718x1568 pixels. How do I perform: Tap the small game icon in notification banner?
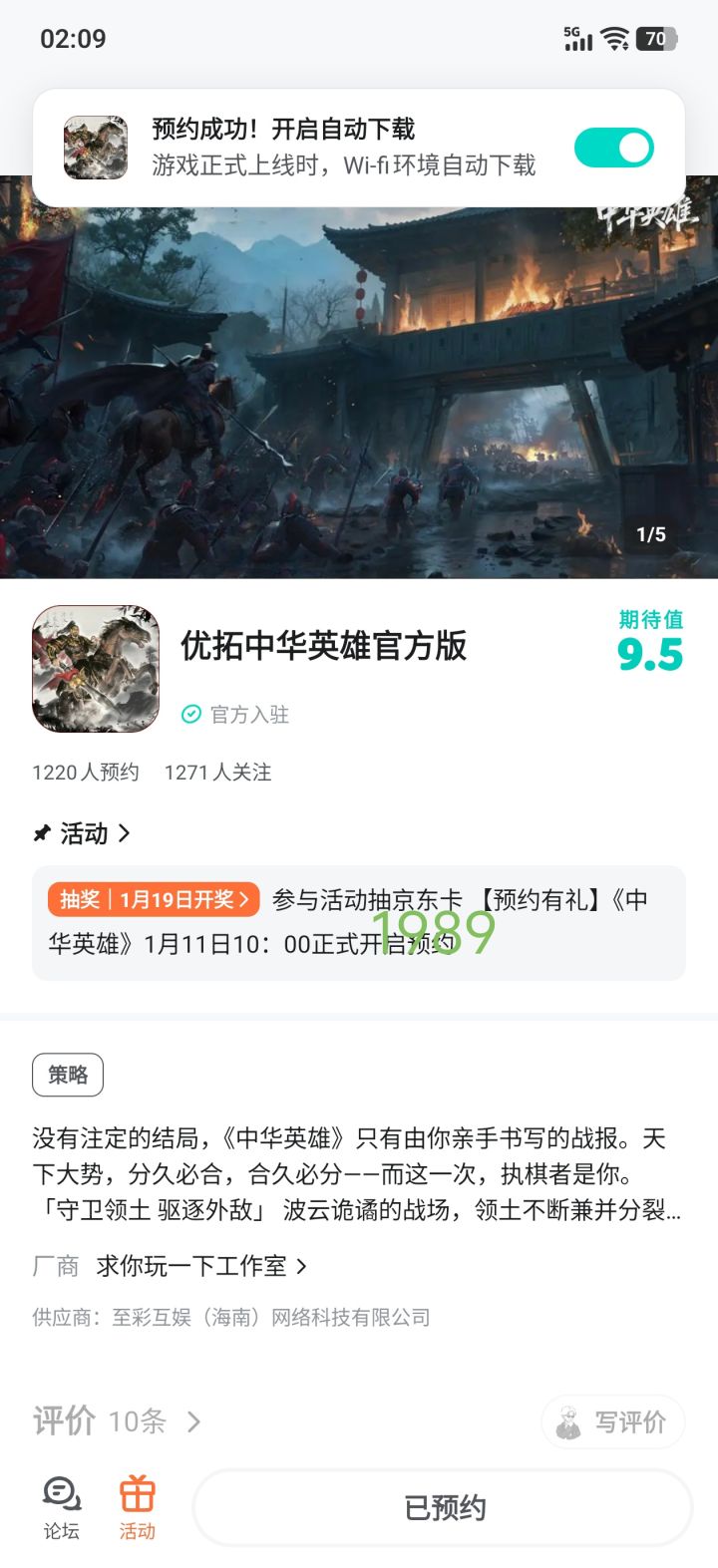(x=95, y=147)
